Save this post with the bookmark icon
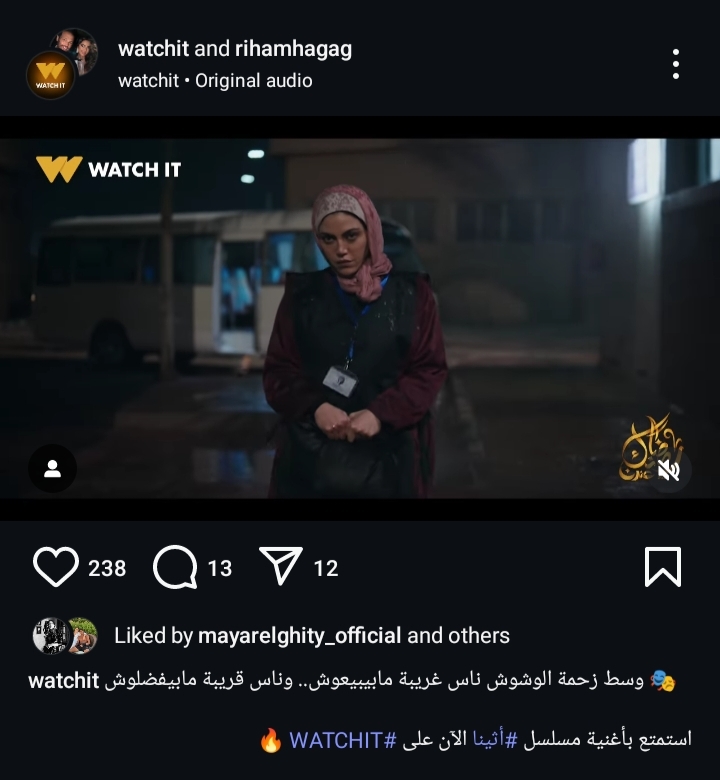This screenshot has height=780, width=720. [662, 567]
